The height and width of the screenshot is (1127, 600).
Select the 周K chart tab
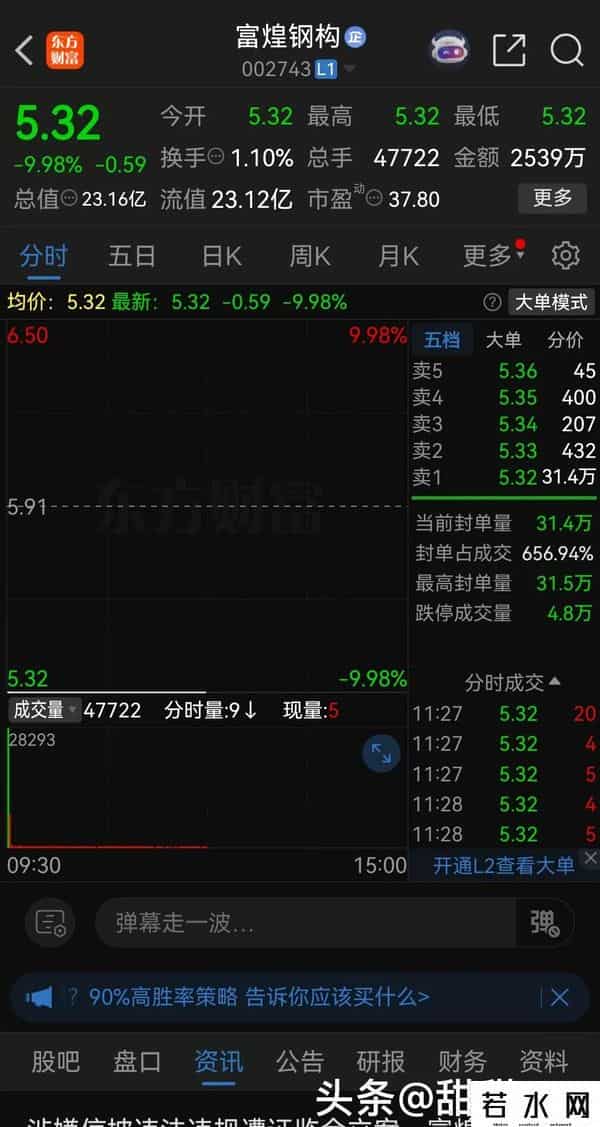click(x=310, y=256)
